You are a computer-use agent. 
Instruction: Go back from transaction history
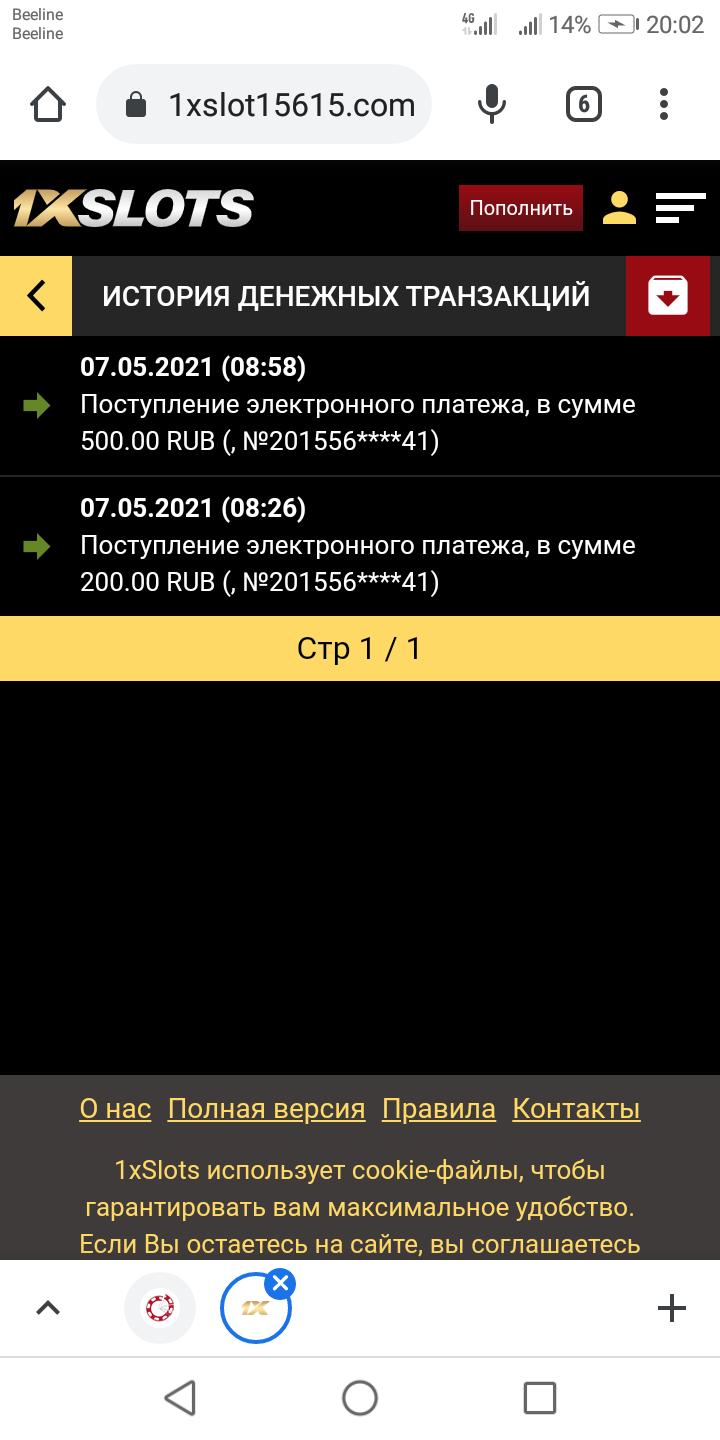coord(36,296)
